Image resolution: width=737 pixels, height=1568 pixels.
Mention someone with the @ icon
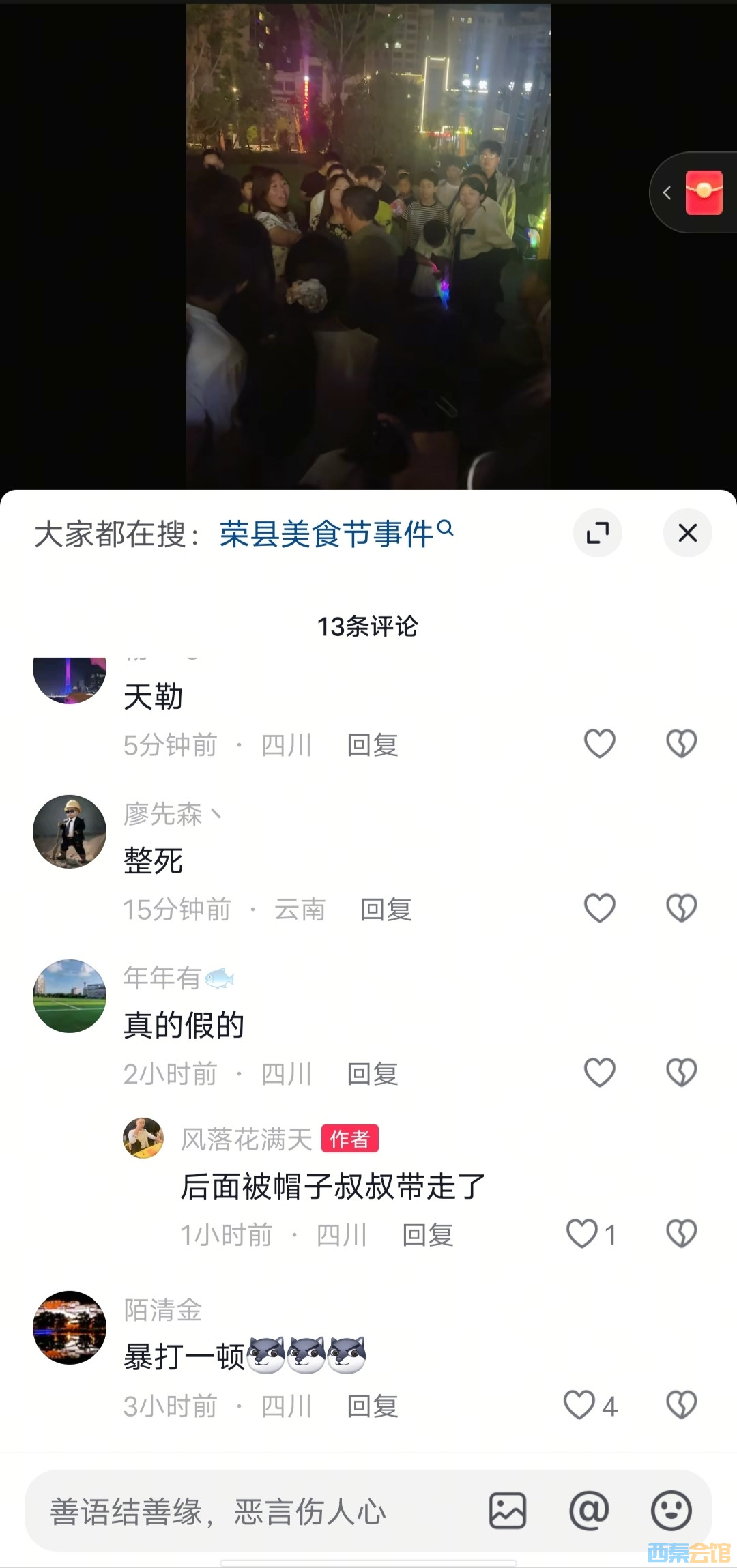pyautogui.click(x=589, y=1511)
